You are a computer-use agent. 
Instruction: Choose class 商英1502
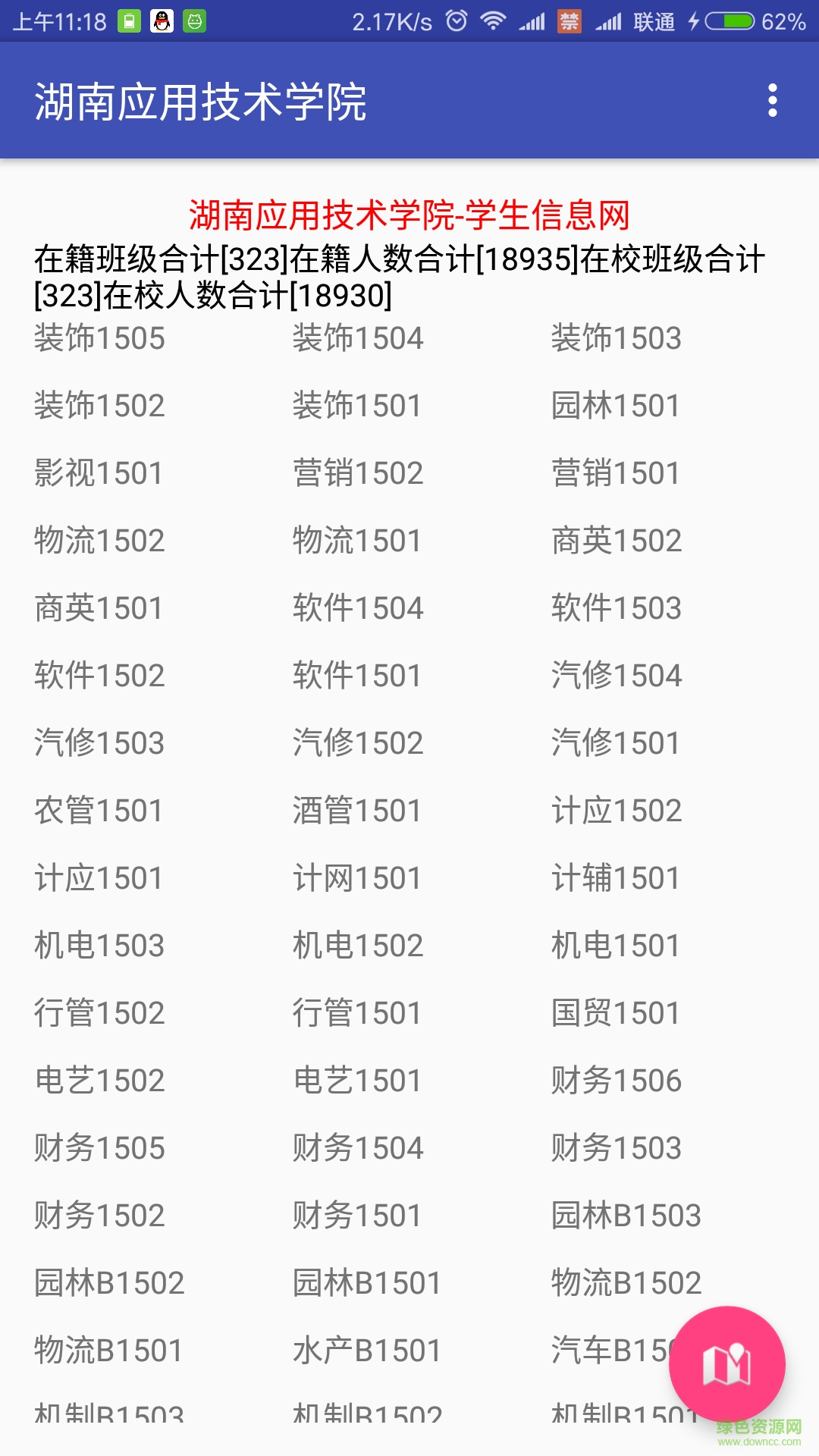[x=617, y=541]
